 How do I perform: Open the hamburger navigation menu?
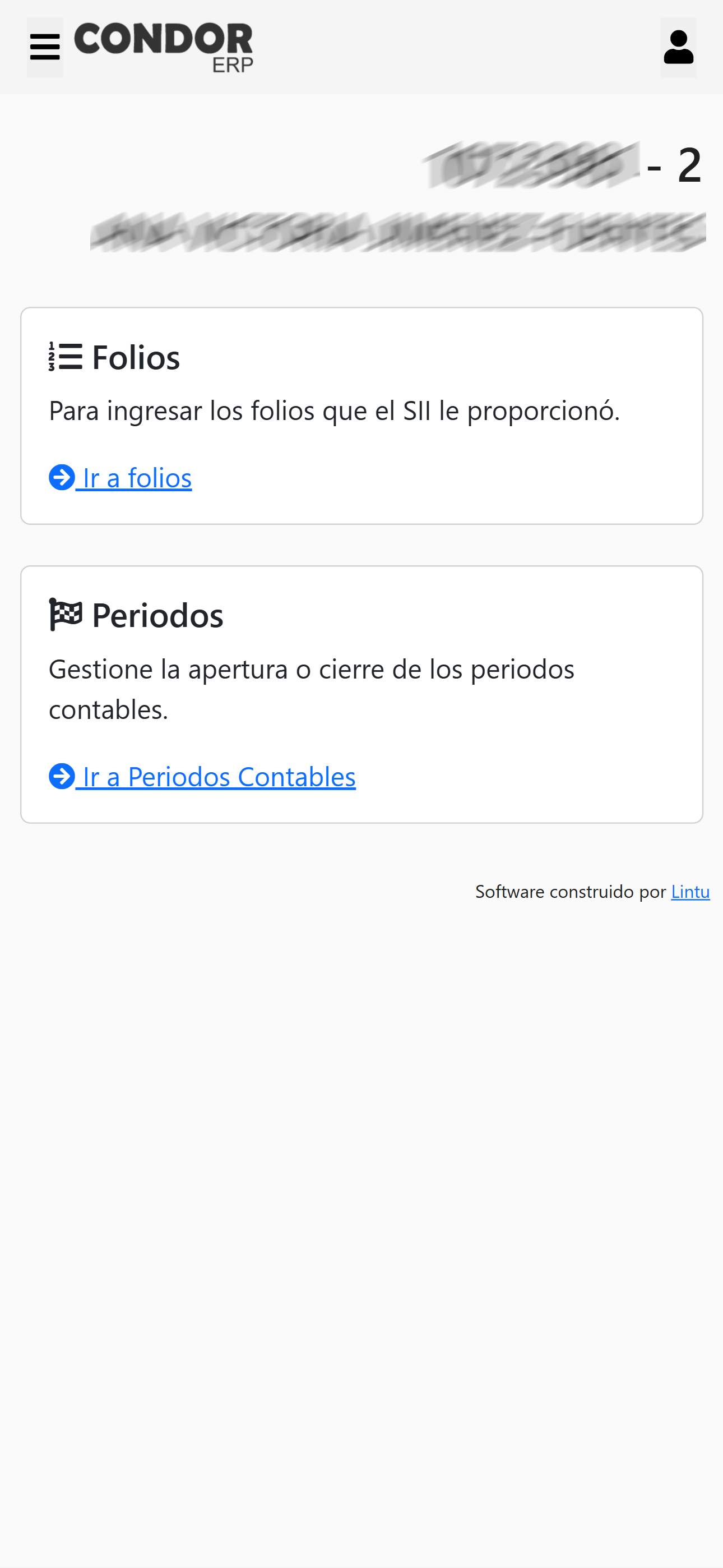pyautogui.click(x=44, y=48)
